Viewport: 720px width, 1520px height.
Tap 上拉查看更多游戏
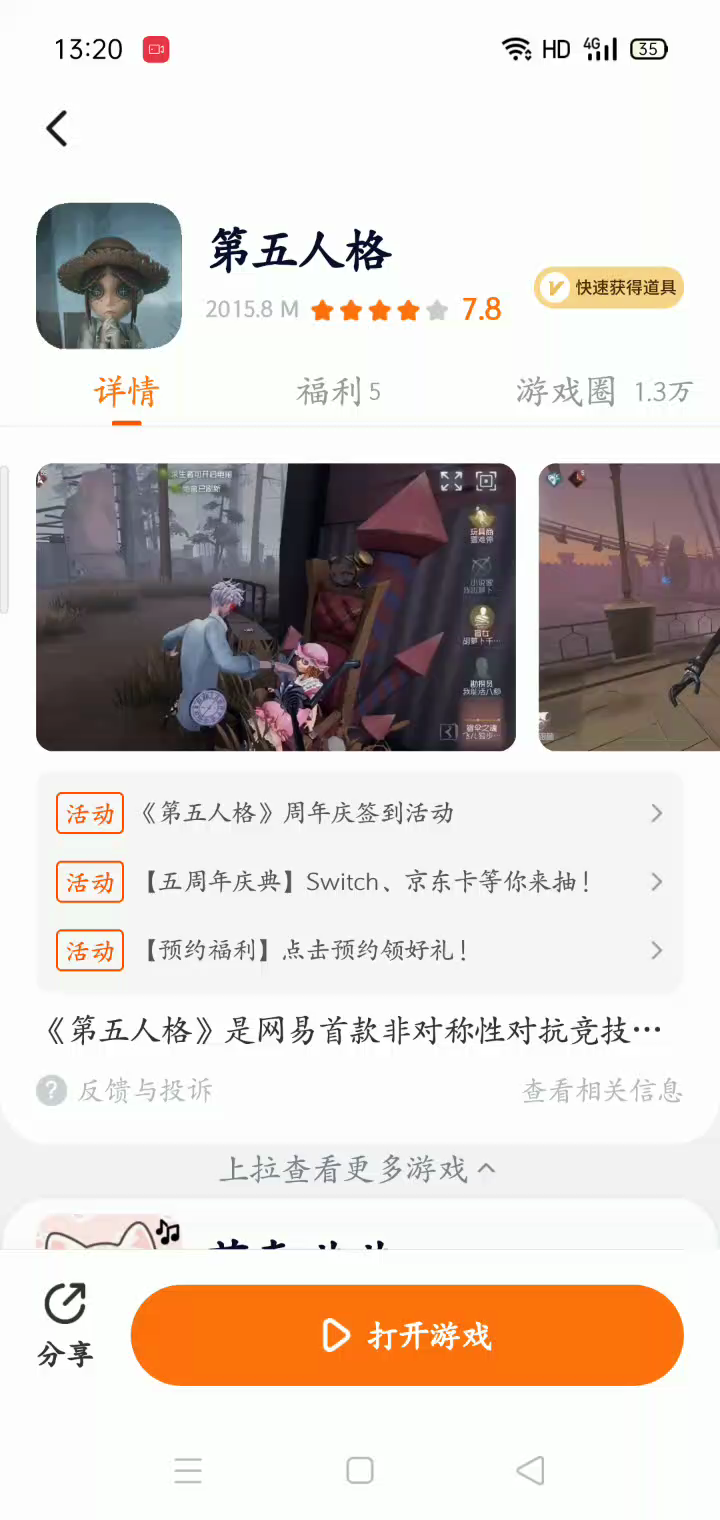358,1168
